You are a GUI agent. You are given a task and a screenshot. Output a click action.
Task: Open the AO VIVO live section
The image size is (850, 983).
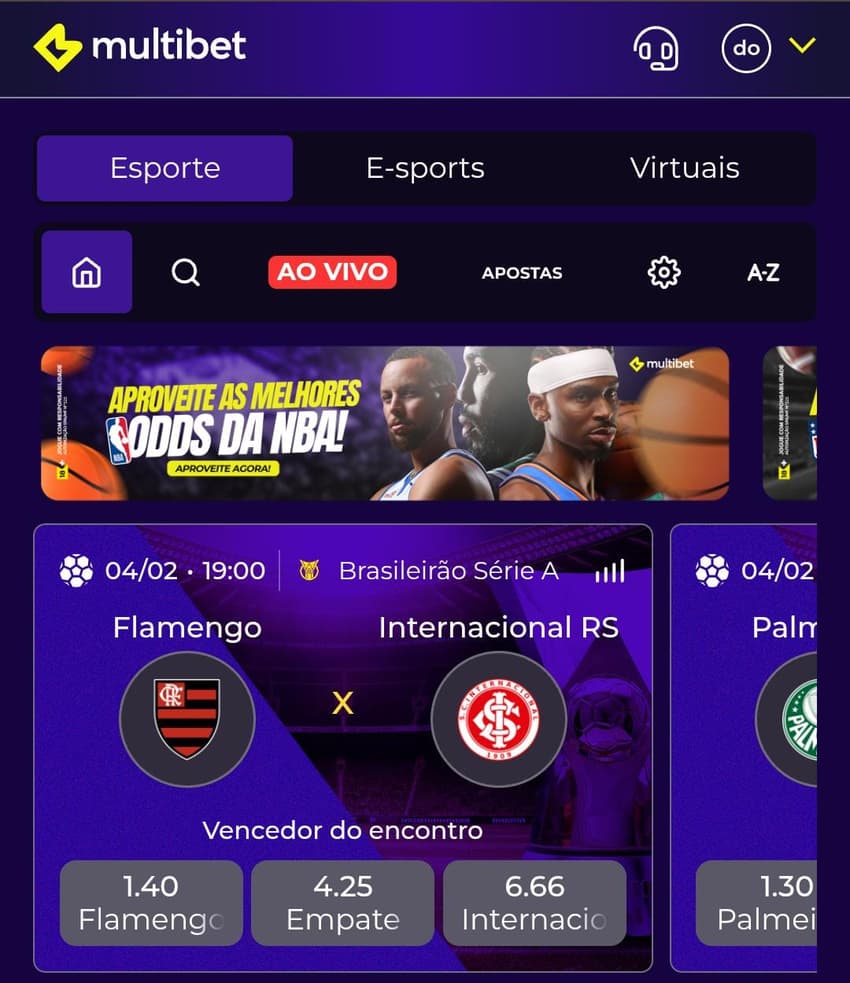333,272
